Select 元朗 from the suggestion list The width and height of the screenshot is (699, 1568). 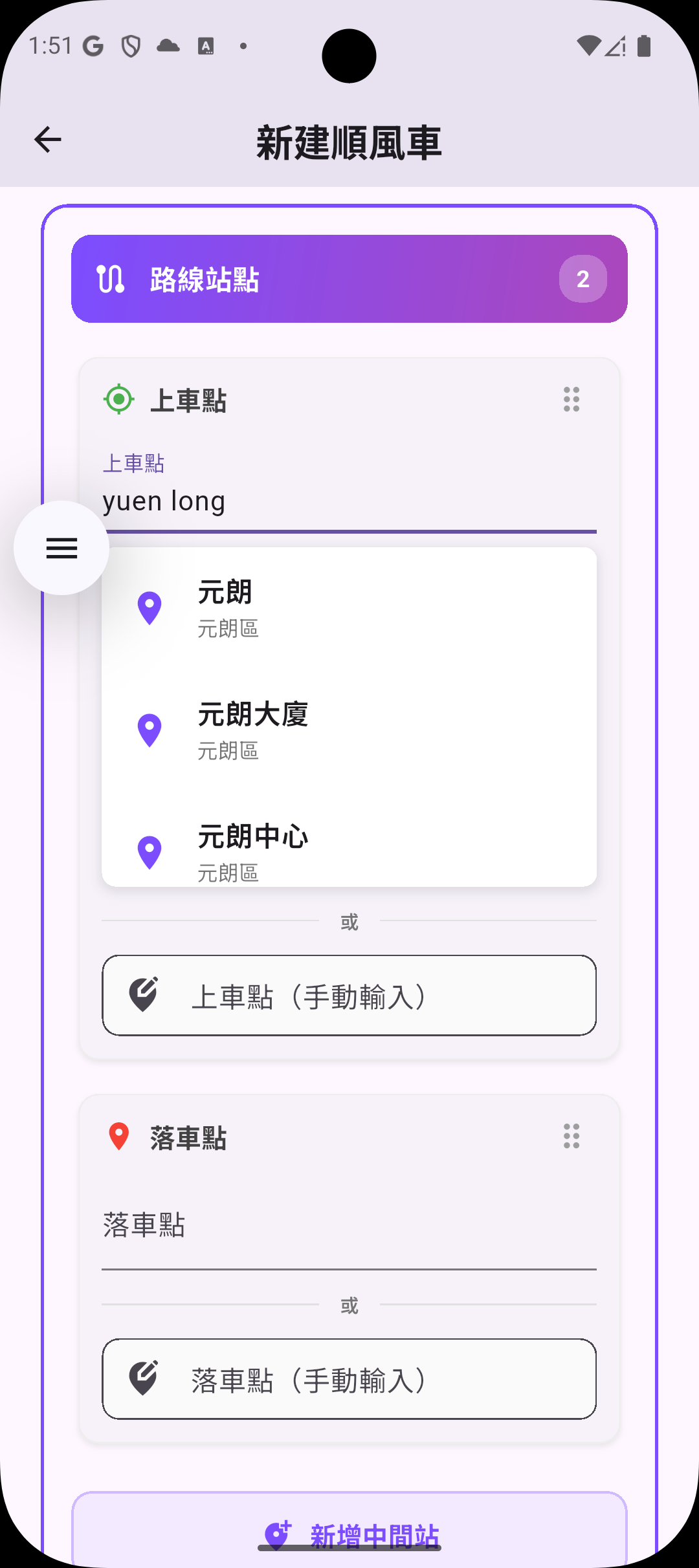(x=349, y=608)
